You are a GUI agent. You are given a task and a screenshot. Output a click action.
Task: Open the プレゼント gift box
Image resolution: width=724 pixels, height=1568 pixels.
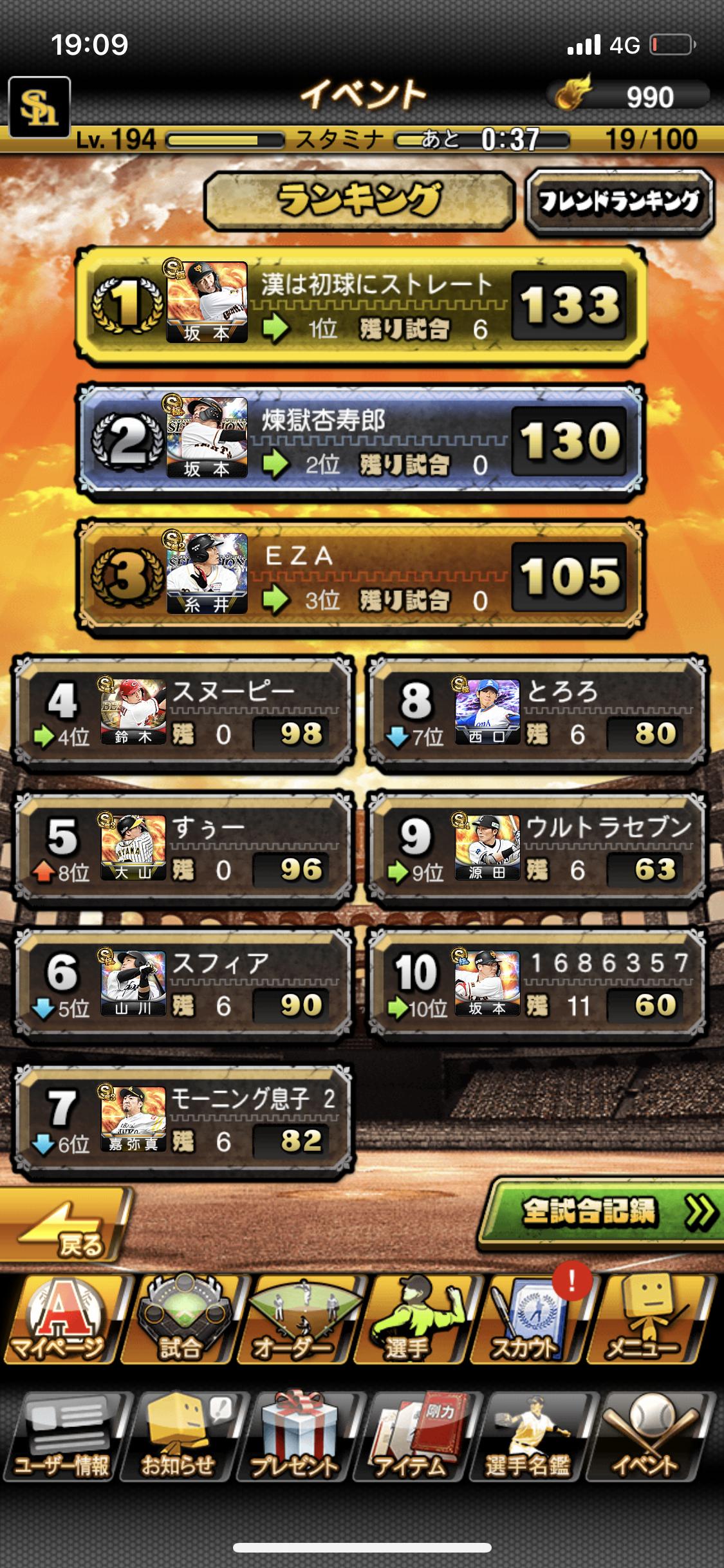(x=295, y=1437)
